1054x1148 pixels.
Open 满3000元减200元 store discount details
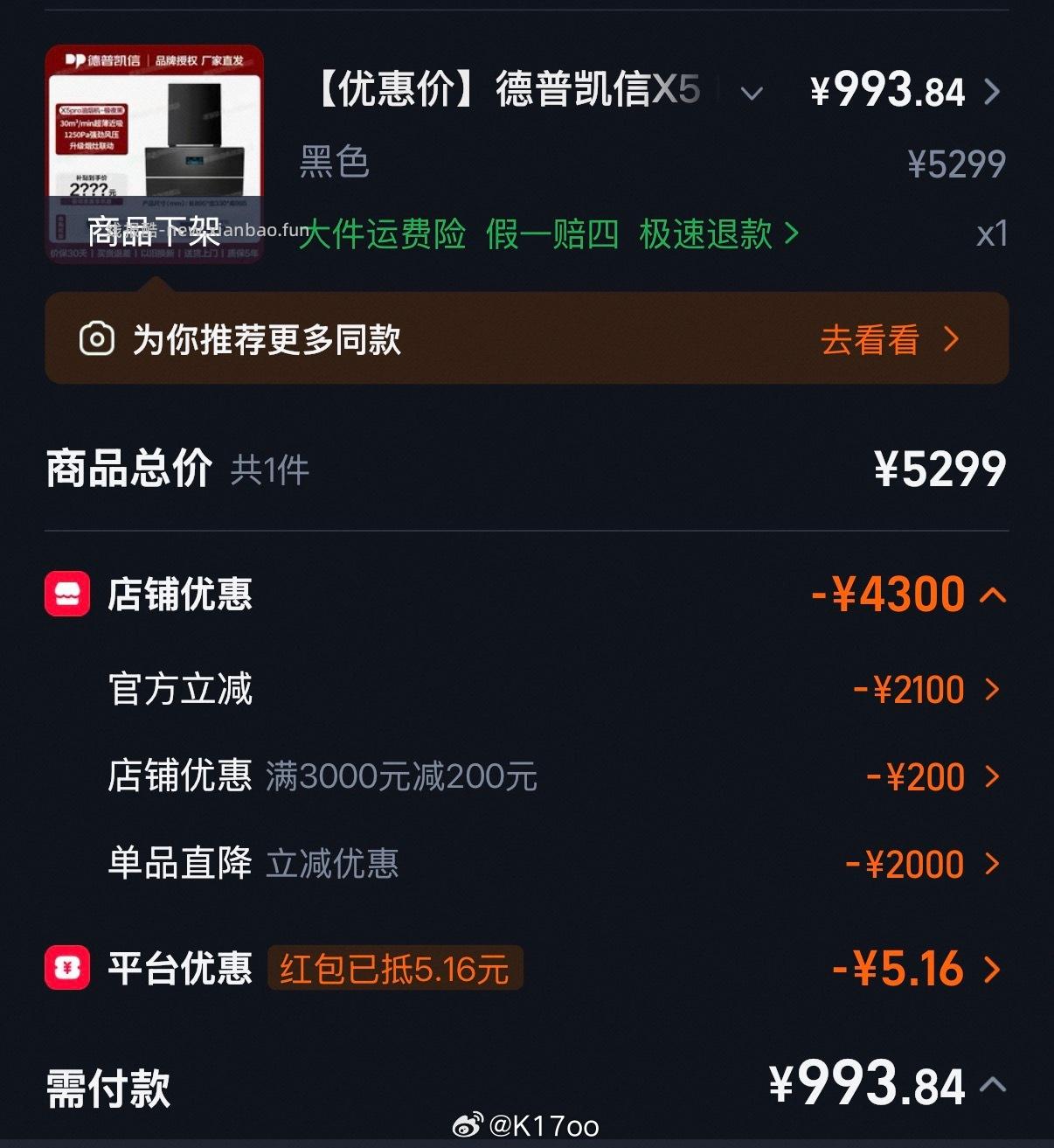point(992,776)
